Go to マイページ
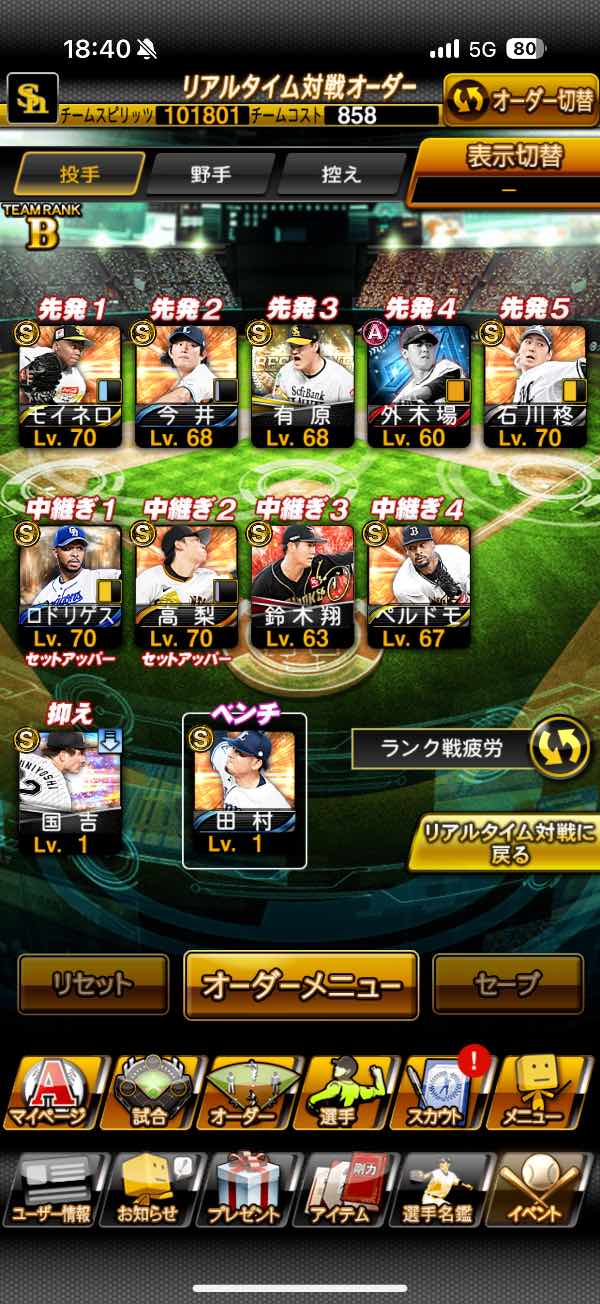Screen dimensions: 600x1304 point(50,1093)
